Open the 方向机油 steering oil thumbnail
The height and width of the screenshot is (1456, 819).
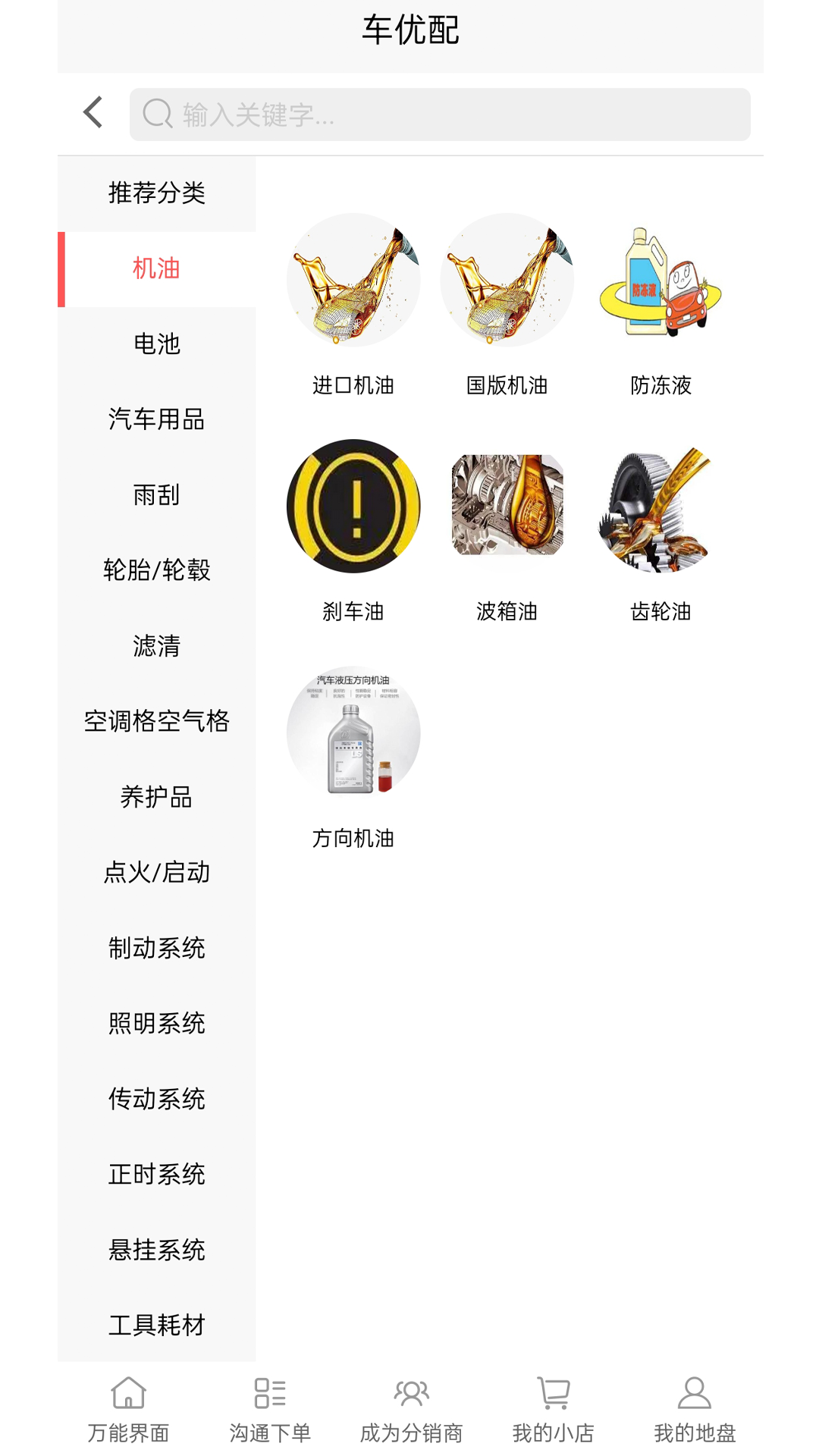(x=354, y=733)
